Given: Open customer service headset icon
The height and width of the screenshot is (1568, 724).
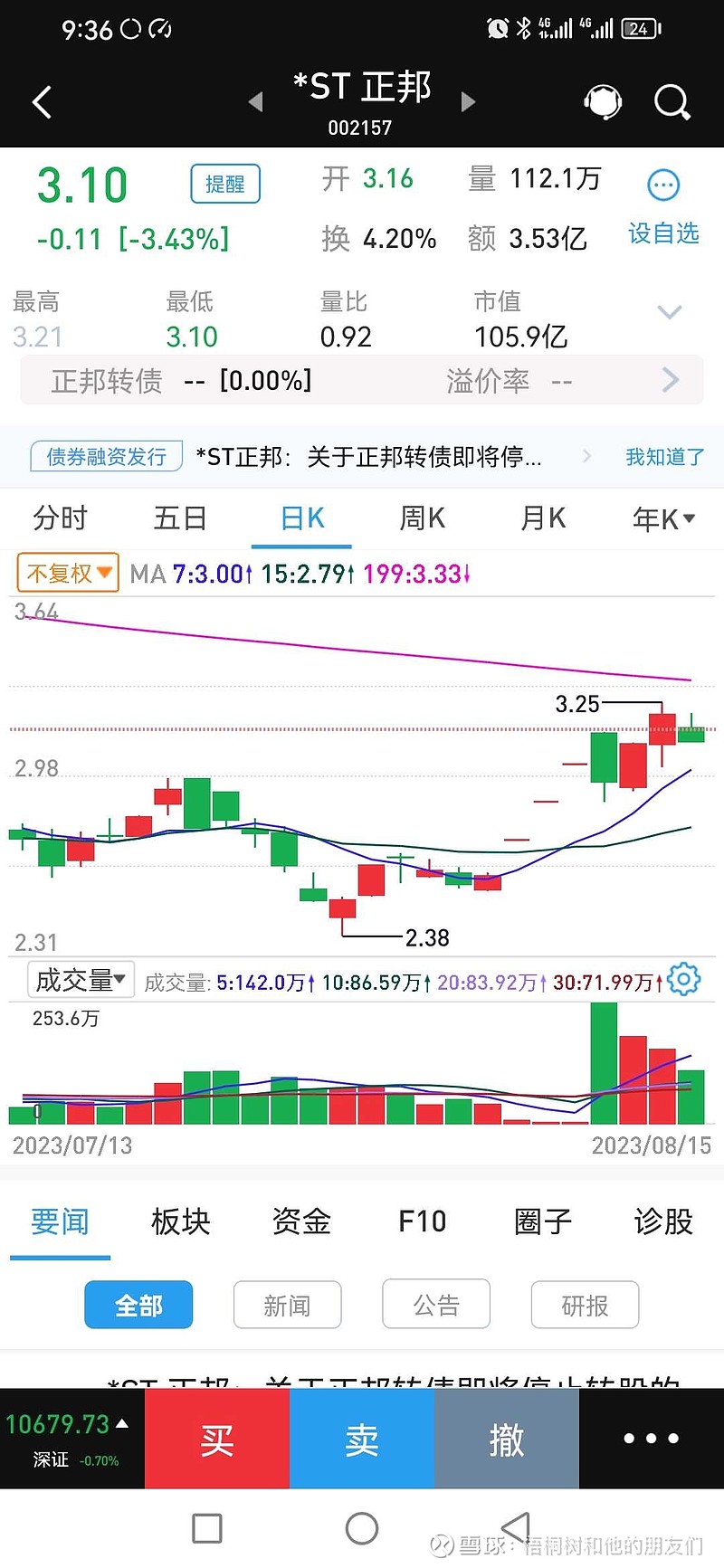Looking at the screenshot, I should pyautogui.click(x=603, y=101).
